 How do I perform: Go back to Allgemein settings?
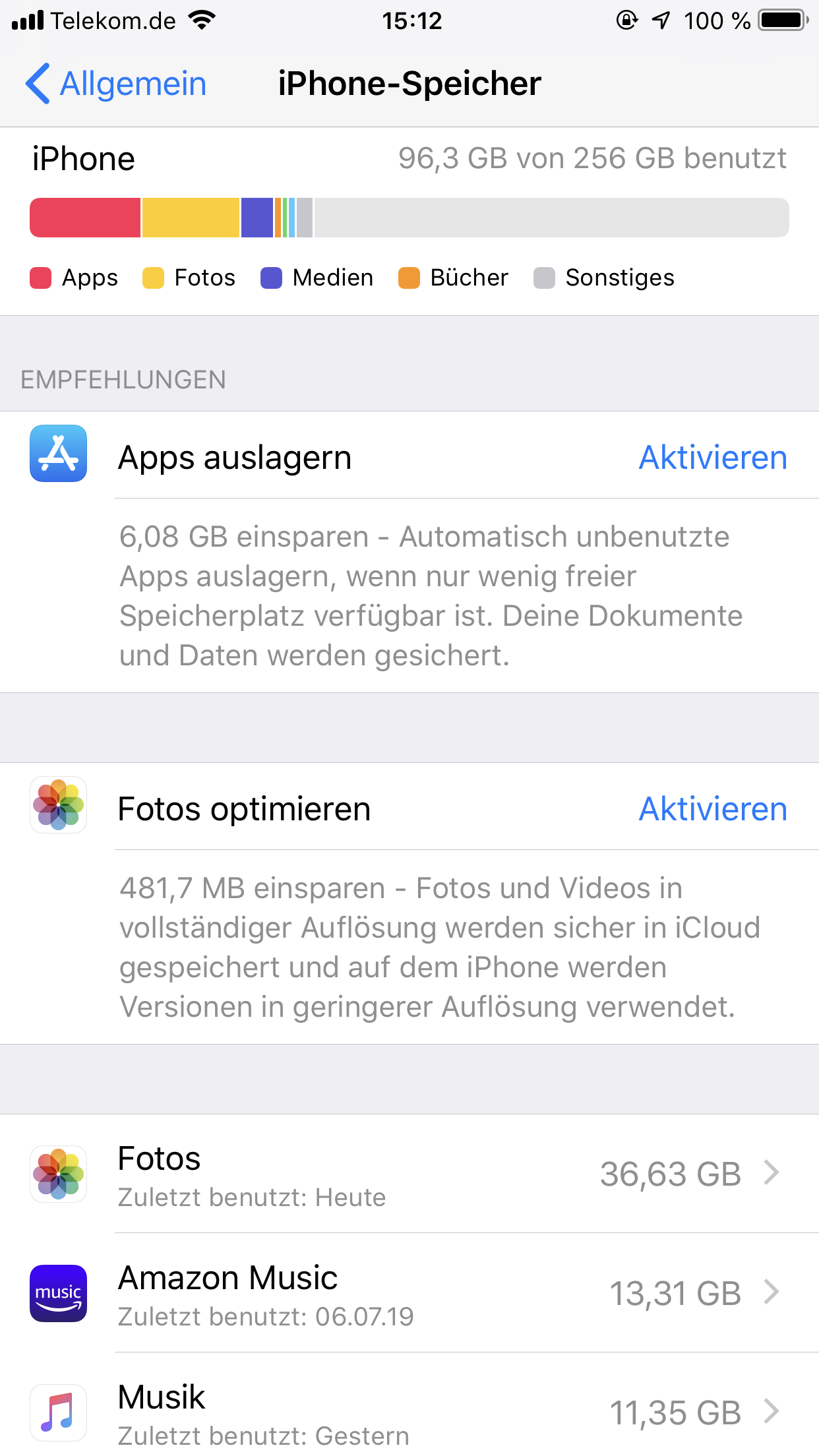117,84
